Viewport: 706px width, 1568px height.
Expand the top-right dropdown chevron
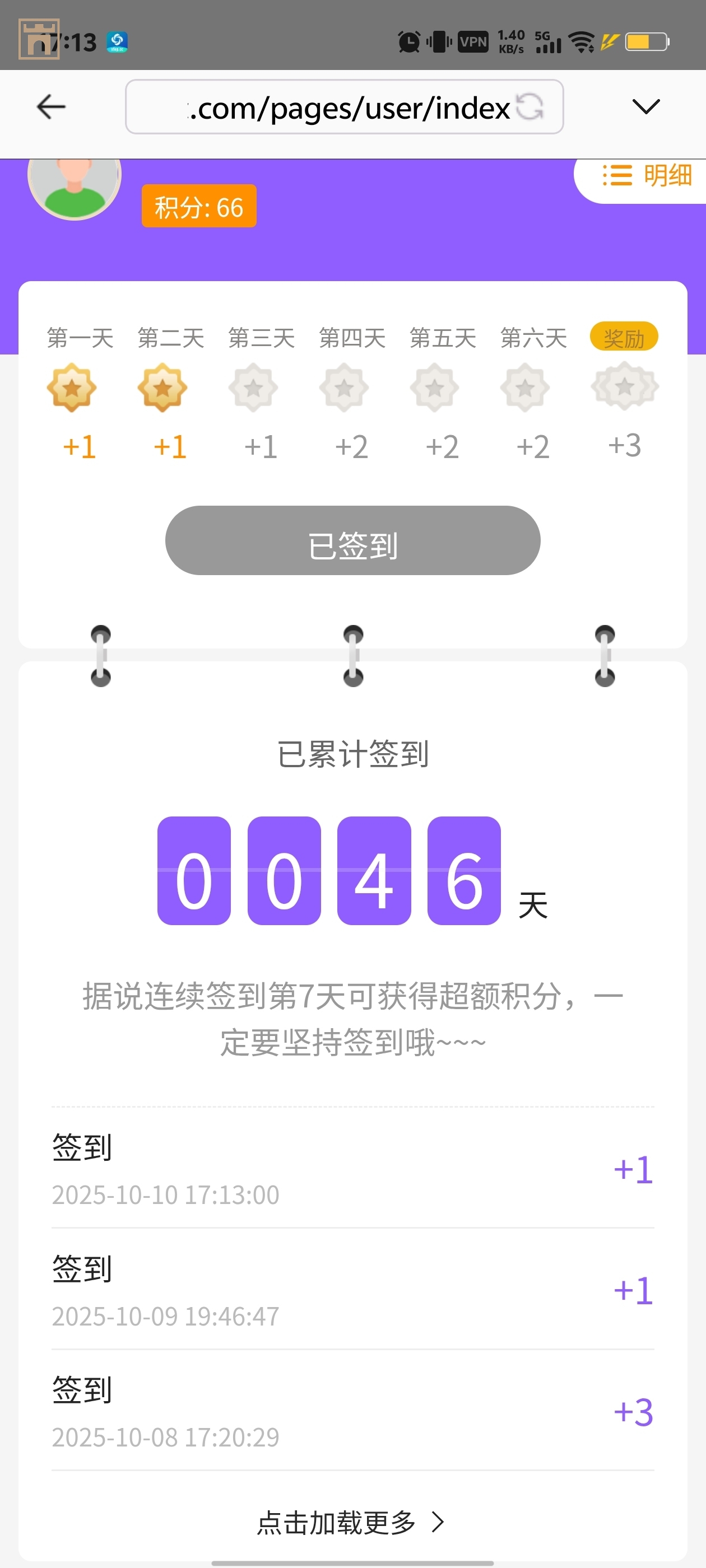tap(645, 107)
